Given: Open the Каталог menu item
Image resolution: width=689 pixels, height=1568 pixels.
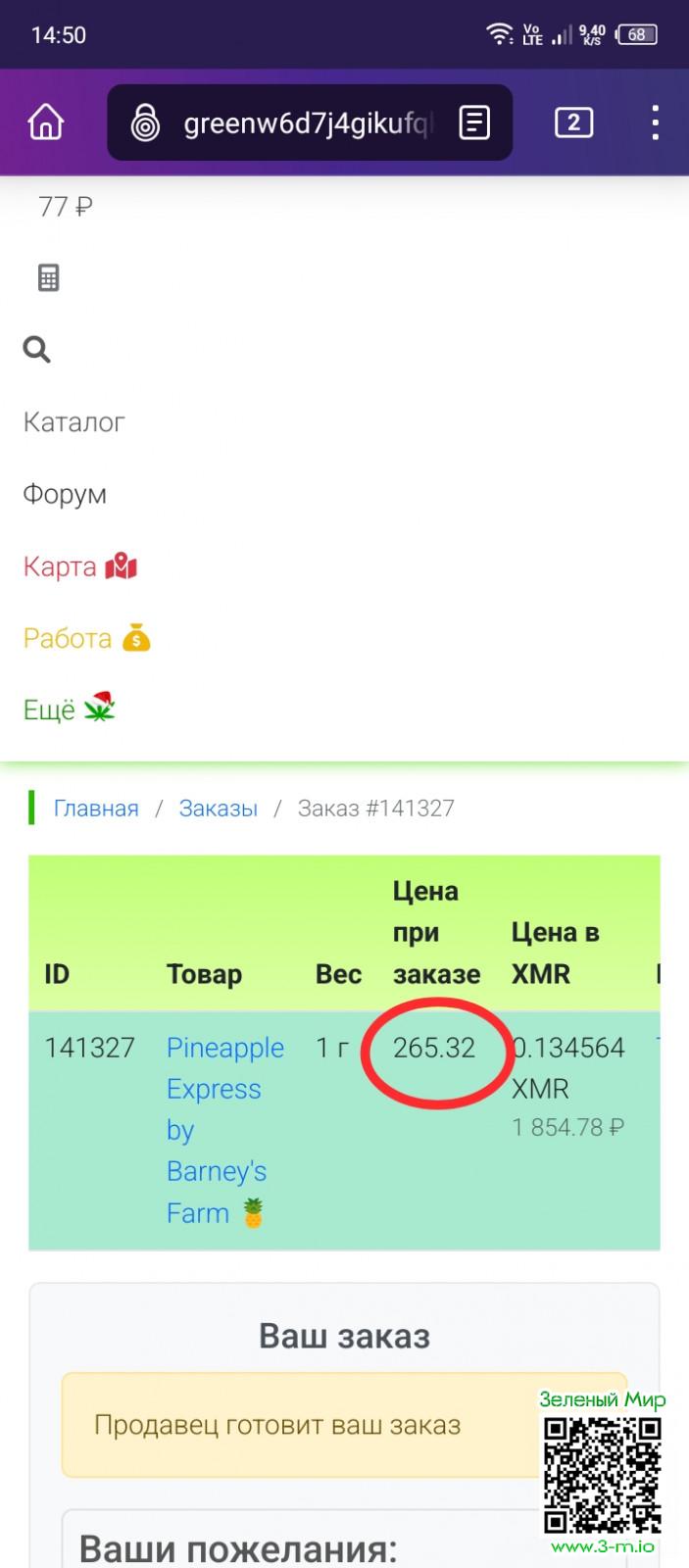Looking at the screenshot, I should 74,422.
